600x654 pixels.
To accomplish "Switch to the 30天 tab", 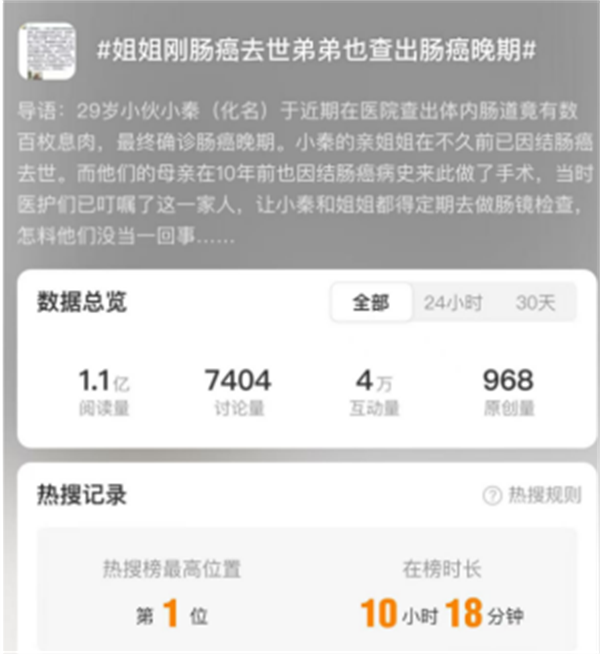I will click(534, 303).
